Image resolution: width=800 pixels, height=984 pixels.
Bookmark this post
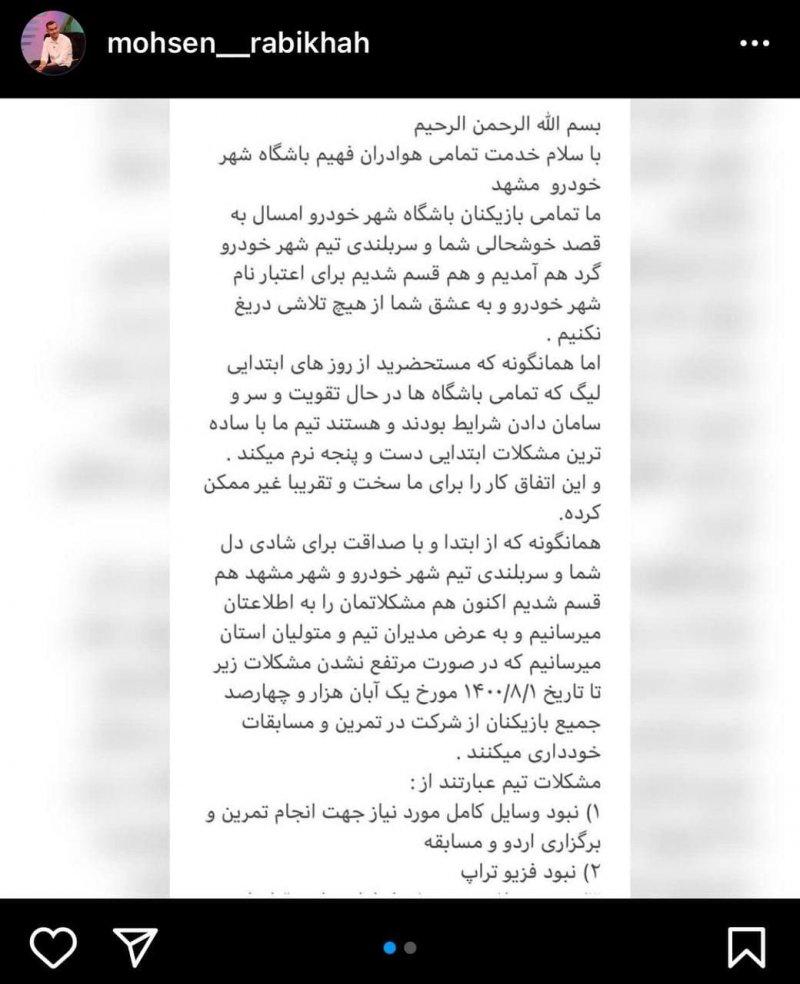(x=746, y=946)
